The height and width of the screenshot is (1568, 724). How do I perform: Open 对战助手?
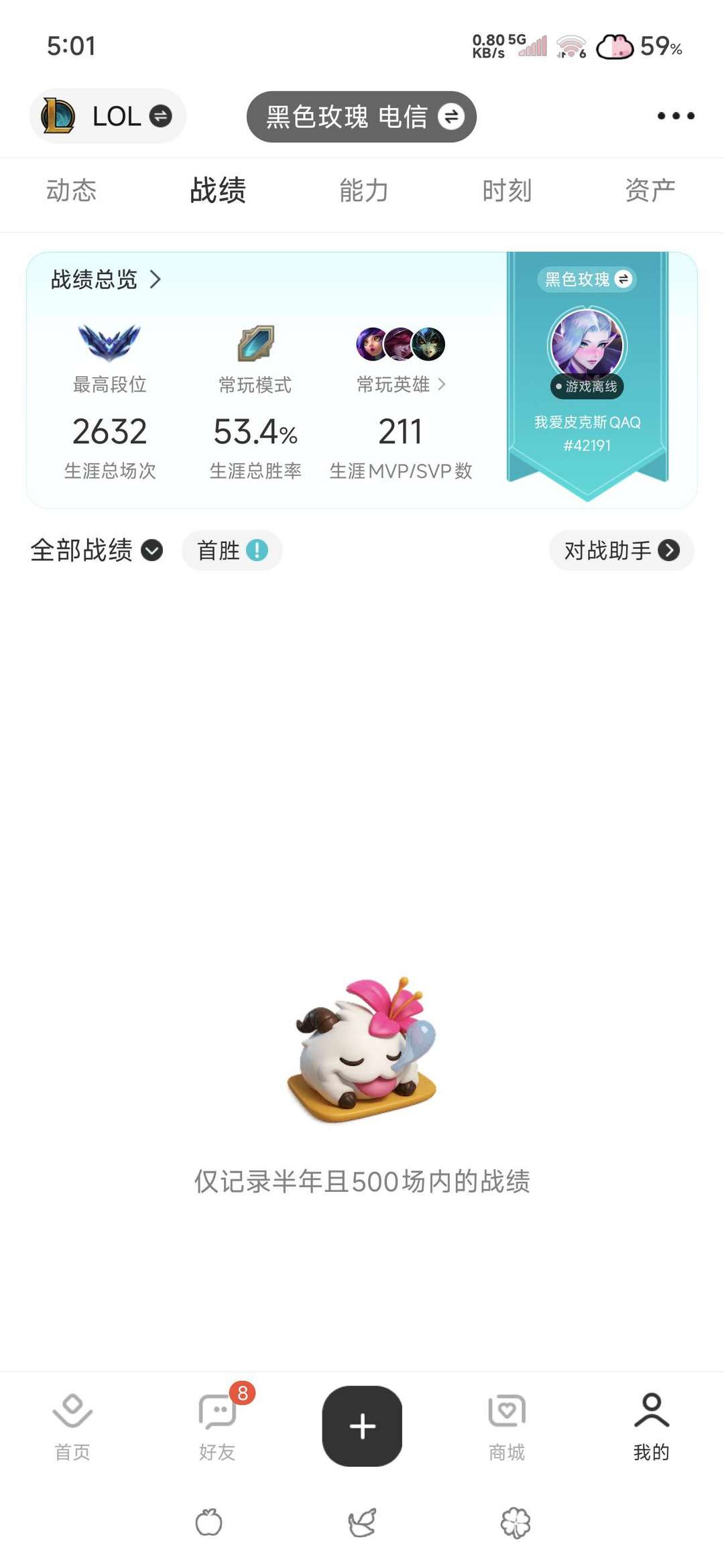point(621,550)
